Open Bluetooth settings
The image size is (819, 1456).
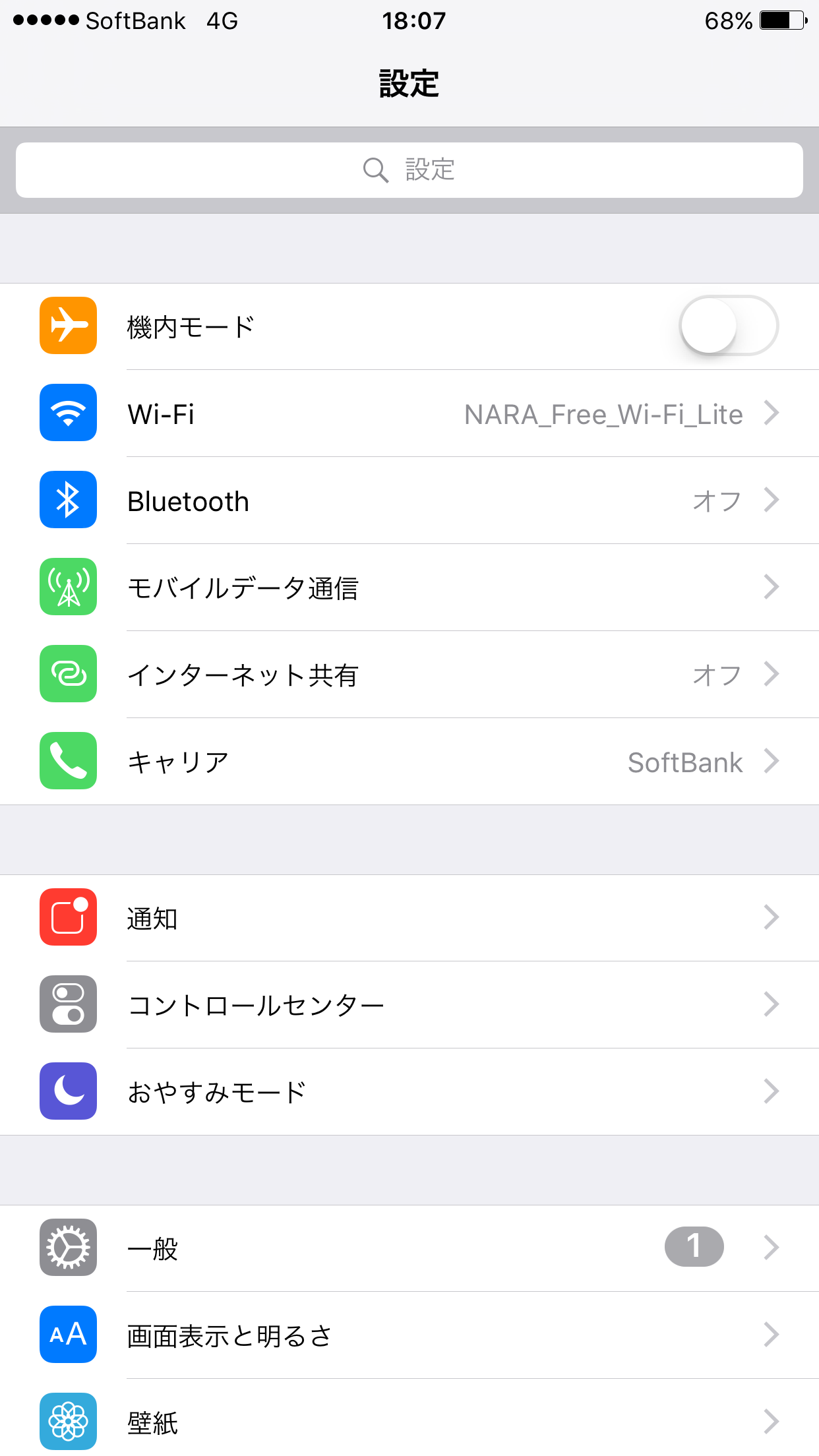point(409,501)
